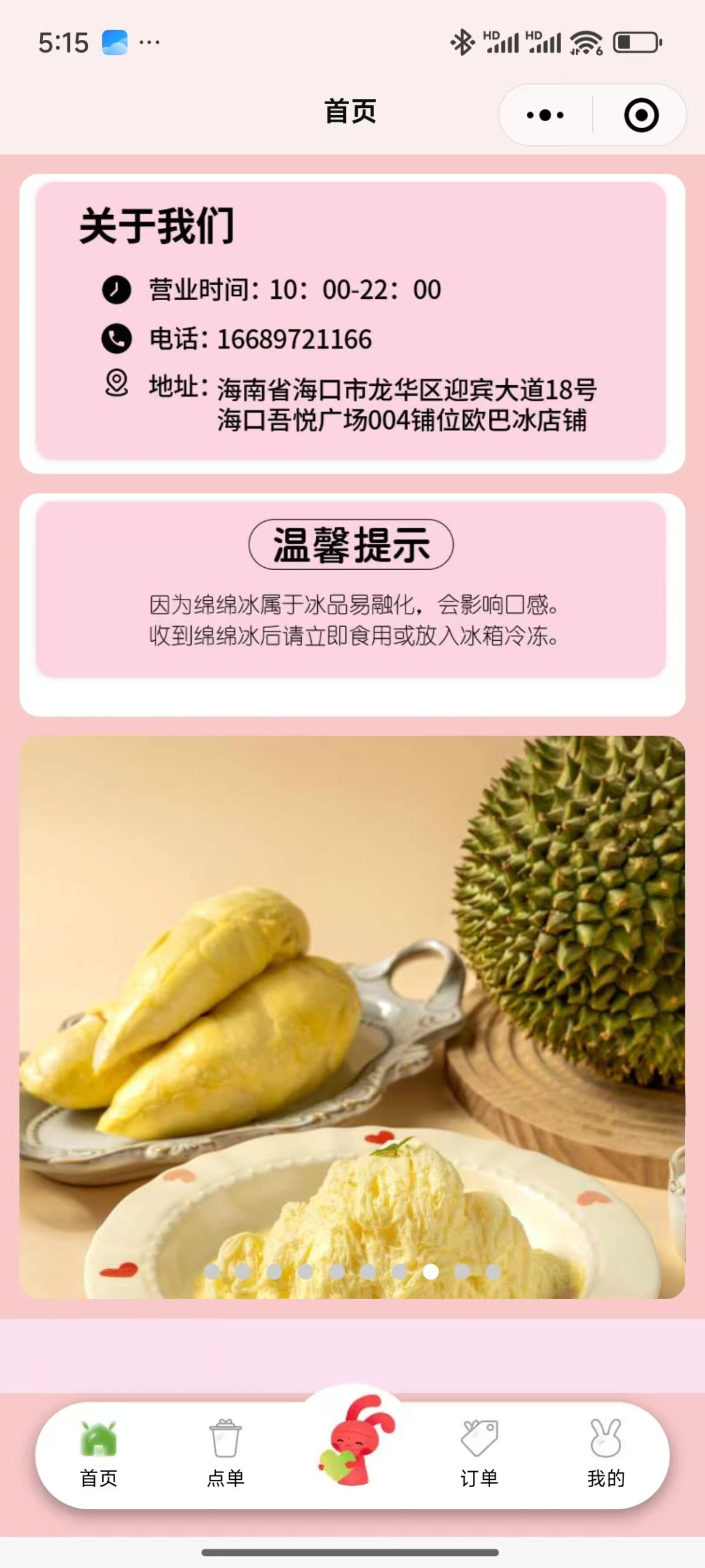Image resolution: width=705 pixels, height=1568 pixels.
Task: Call the shop phone number 16689721166
Action: click(294, 339)
